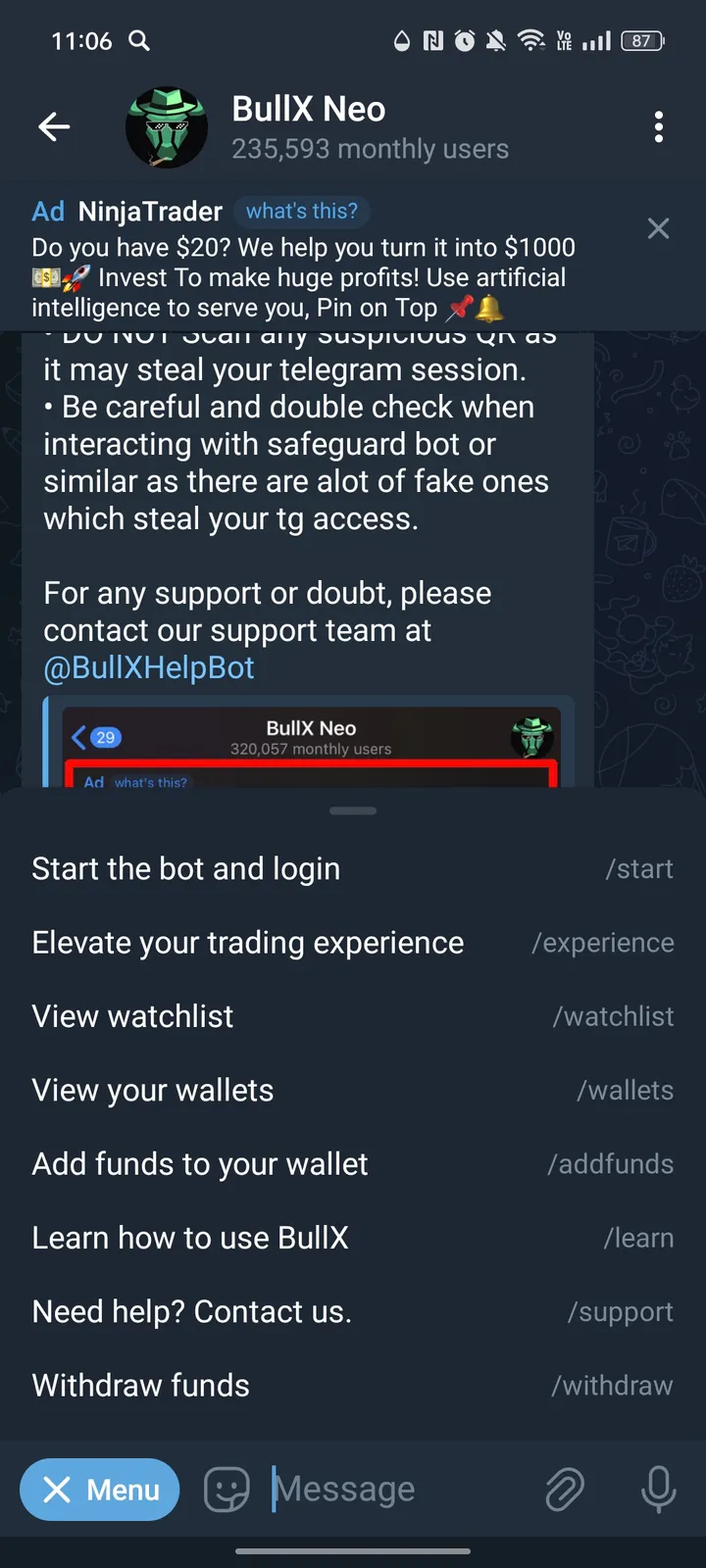The height and width of the screenshot is (1568, 706).
Task: Open the @BullXHelpBot support link
Action: point(148,667)
